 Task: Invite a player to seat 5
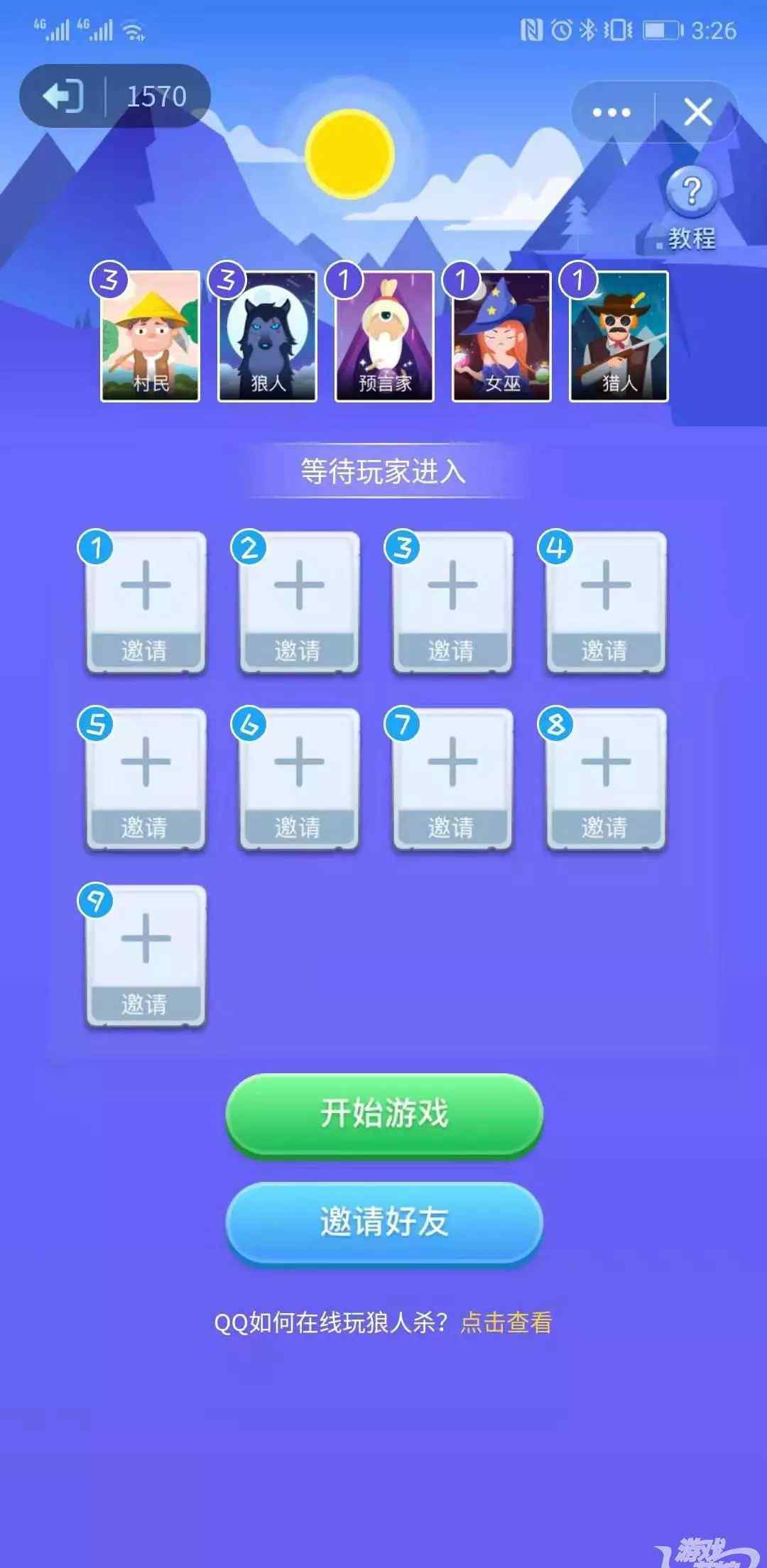coord(146,779)
